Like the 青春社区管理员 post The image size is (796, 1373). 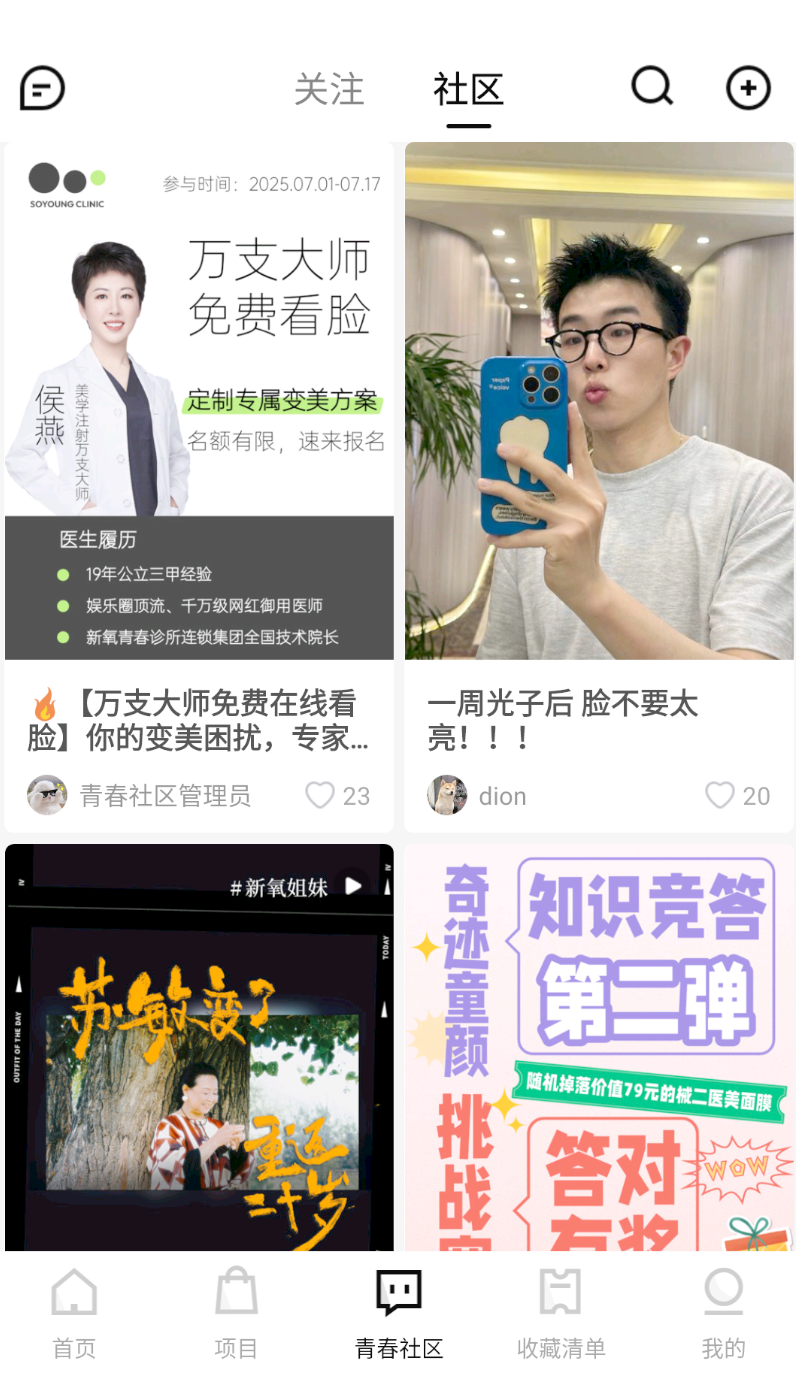point(320,795)
